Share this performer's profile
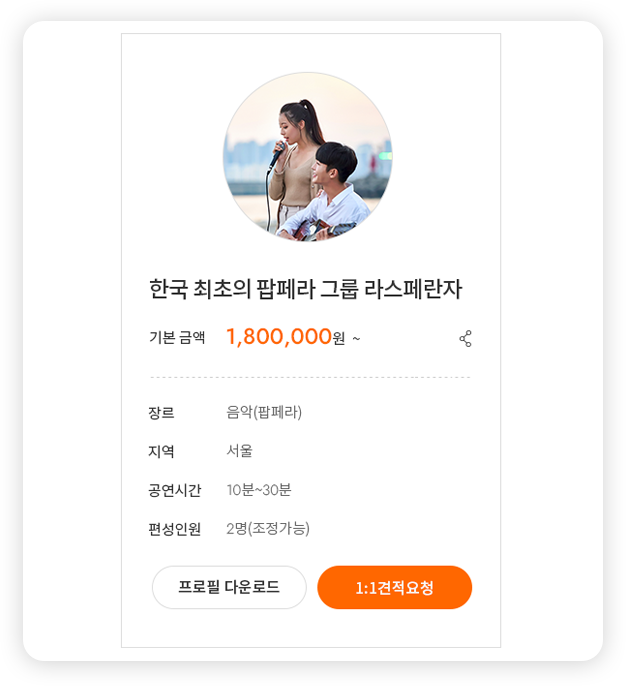 465,339
